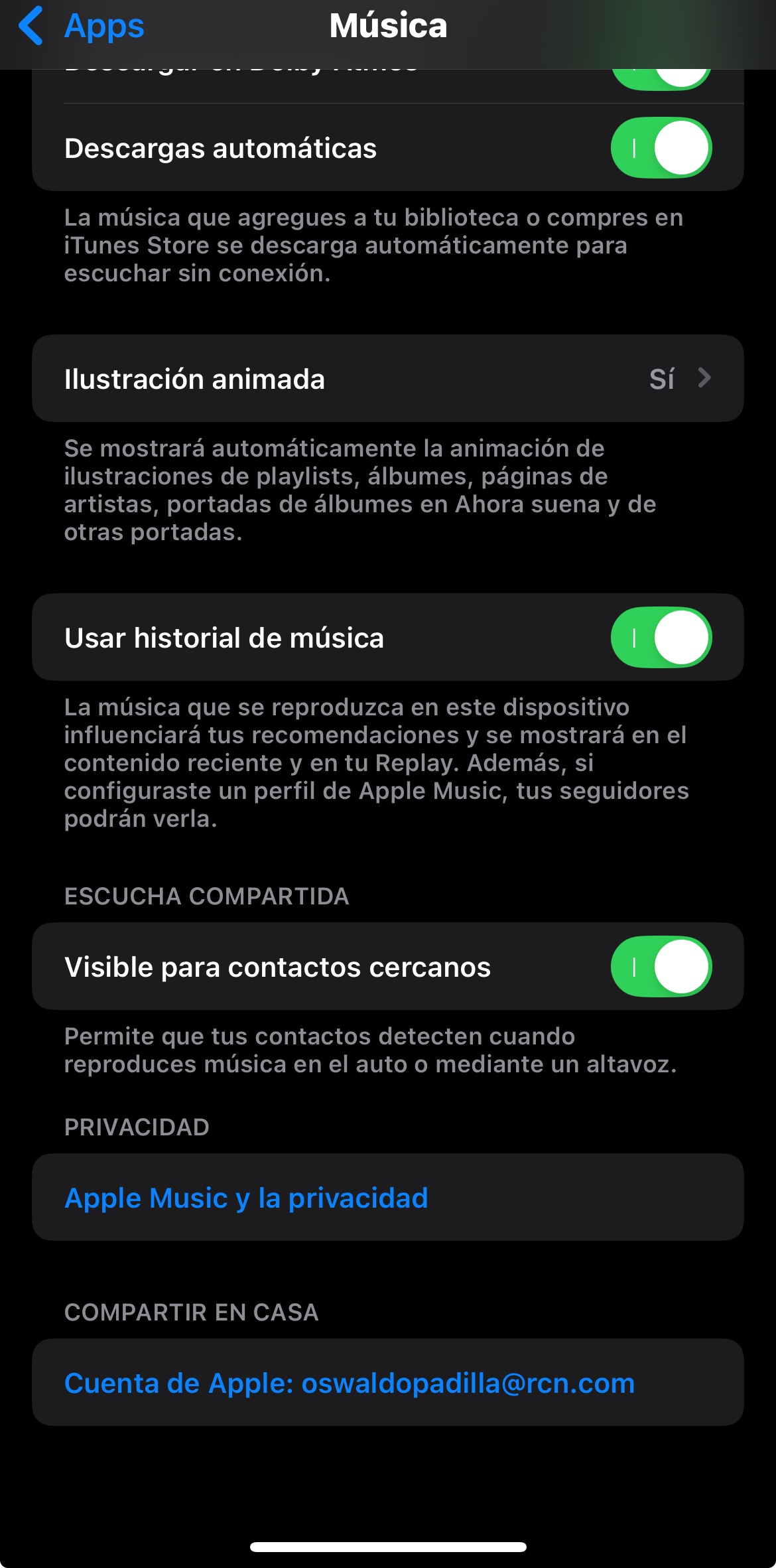Open Ilustración animada options

[387, 379]
